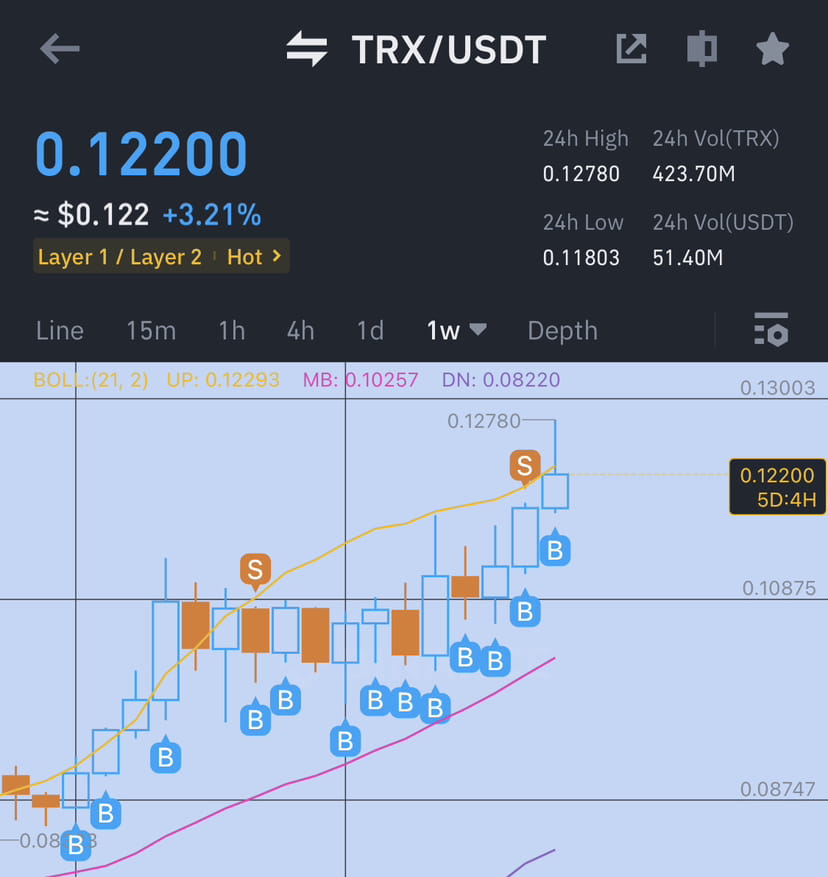Switch to the 1d timeframe tab

click(368, 330)
